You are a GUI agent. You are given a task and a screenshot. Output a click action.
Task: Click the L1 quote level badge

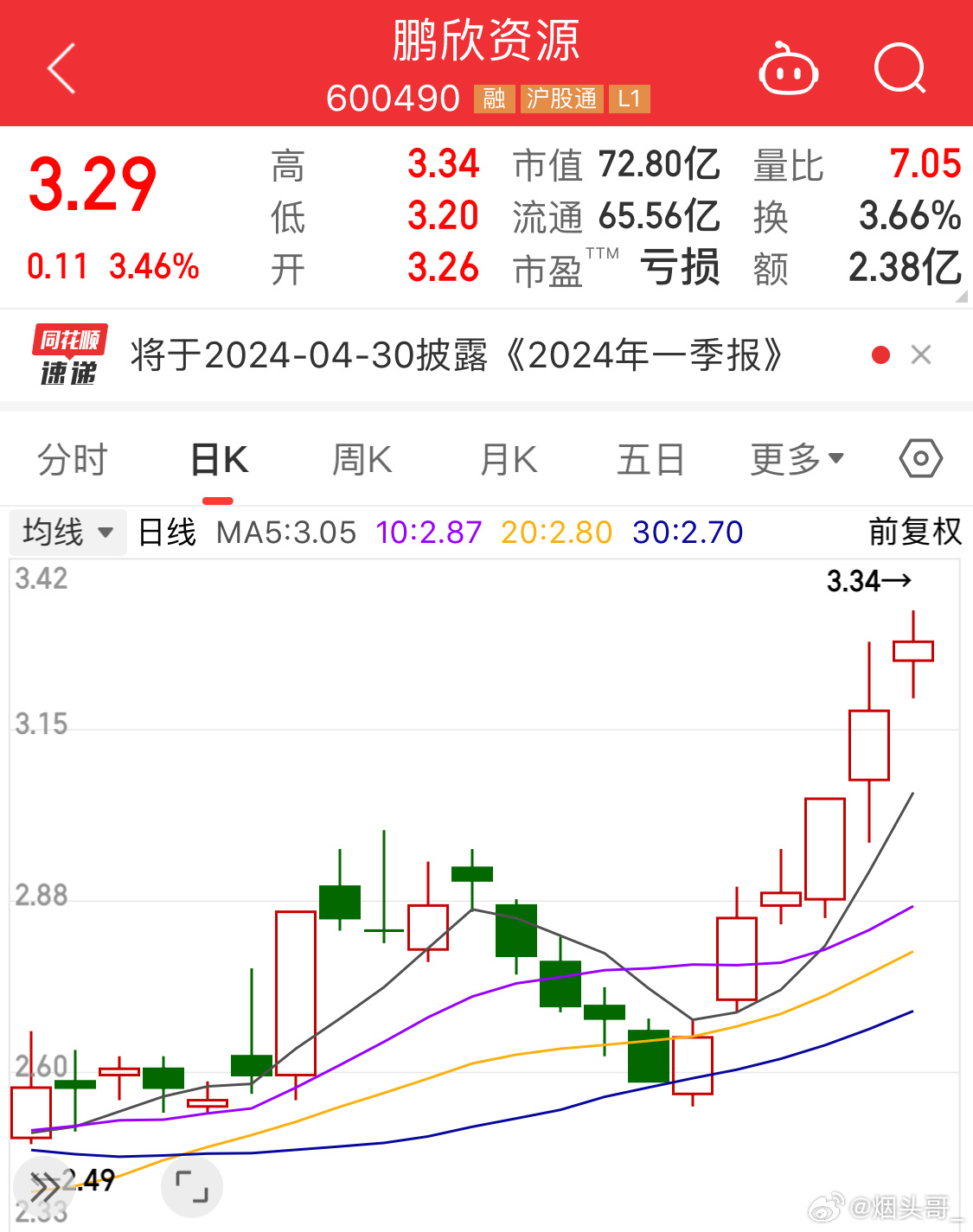(x=629, y=99)
